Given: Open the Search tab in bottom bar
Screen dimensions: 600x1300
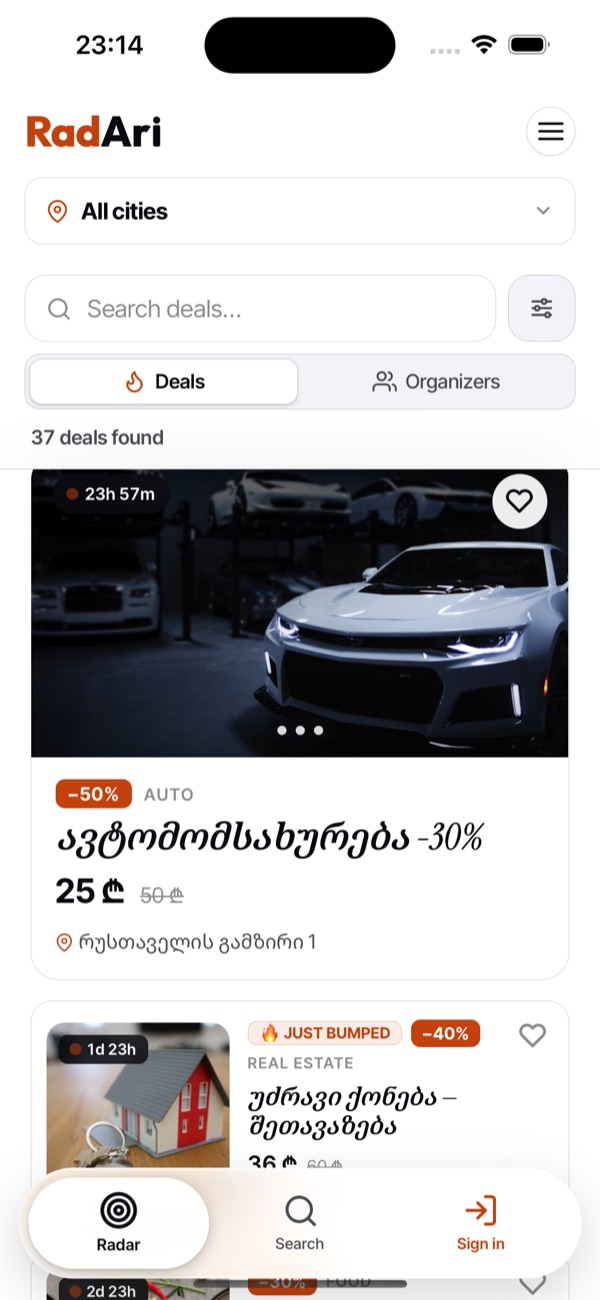Looking at the screenshot, I should tap(300, 1223).
